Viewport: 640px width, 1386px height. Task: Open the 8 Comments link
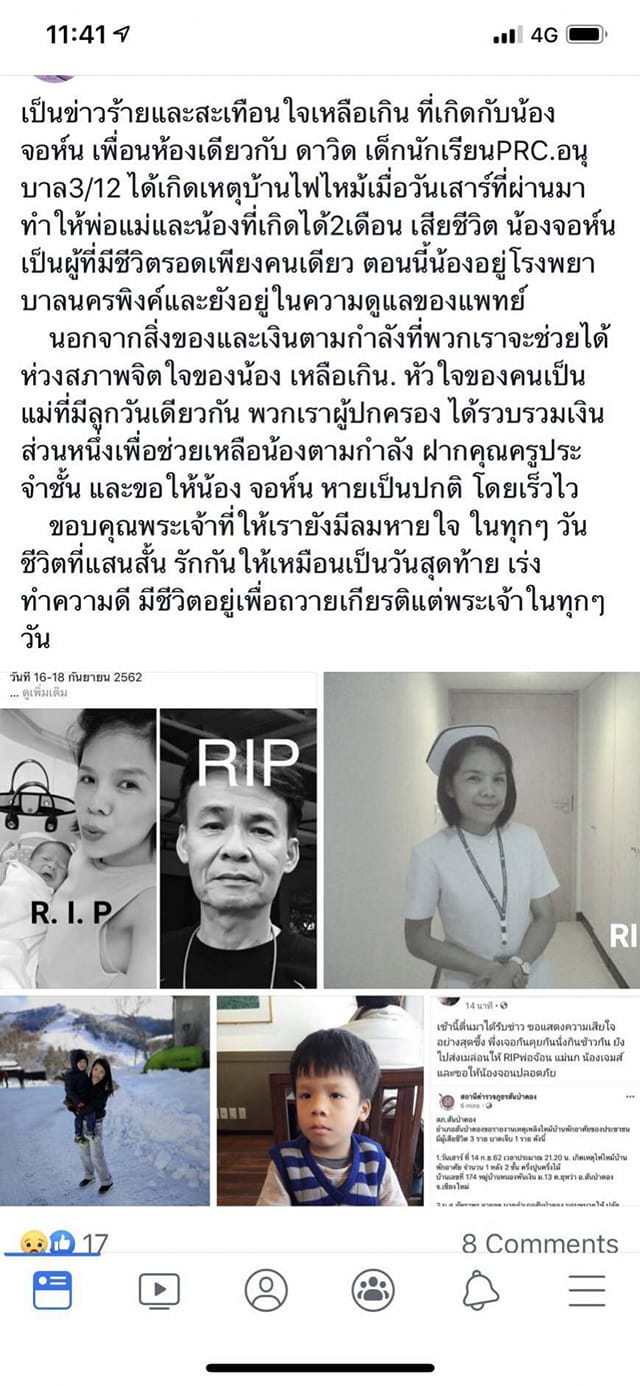tap(540, 1244)
